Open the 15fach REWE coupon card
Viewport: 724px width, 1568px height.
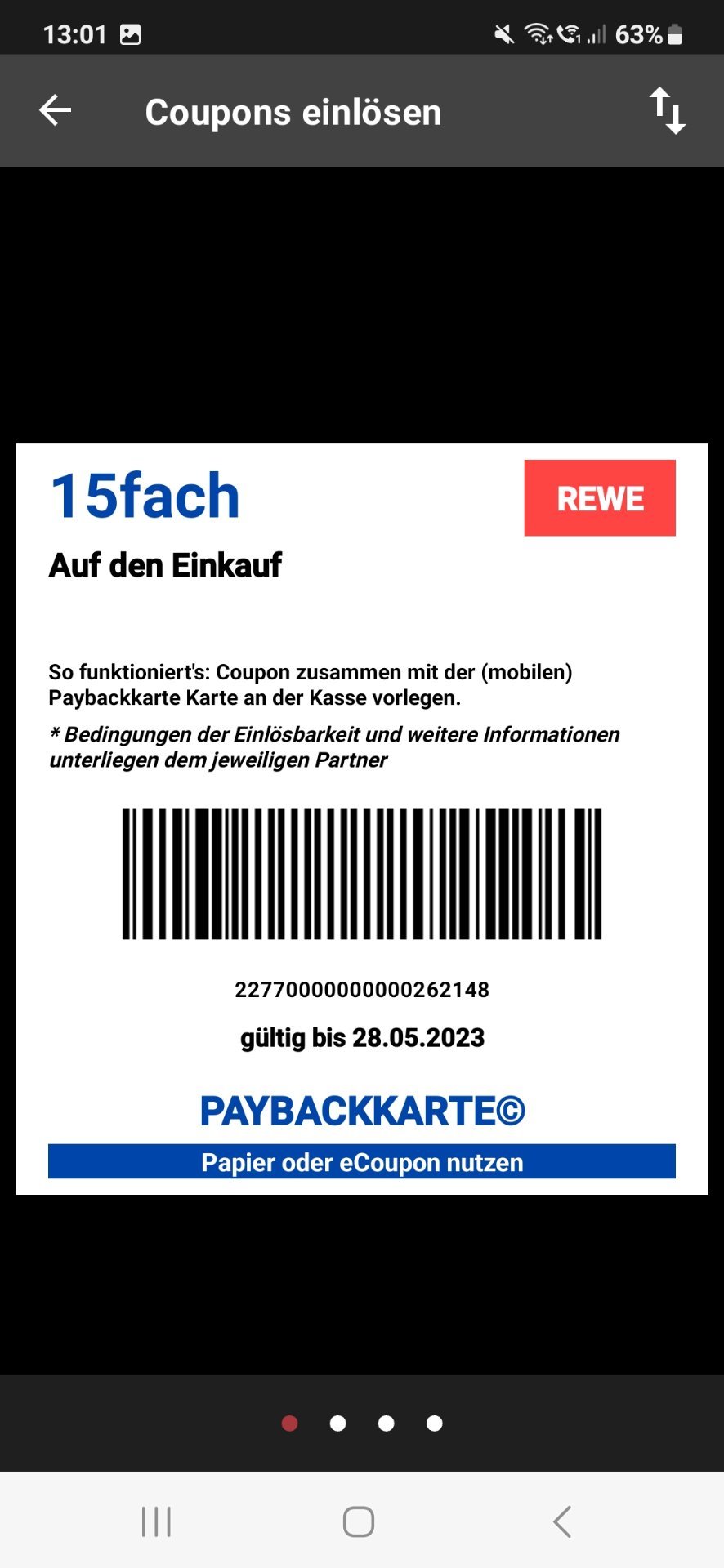click(362, 819)
